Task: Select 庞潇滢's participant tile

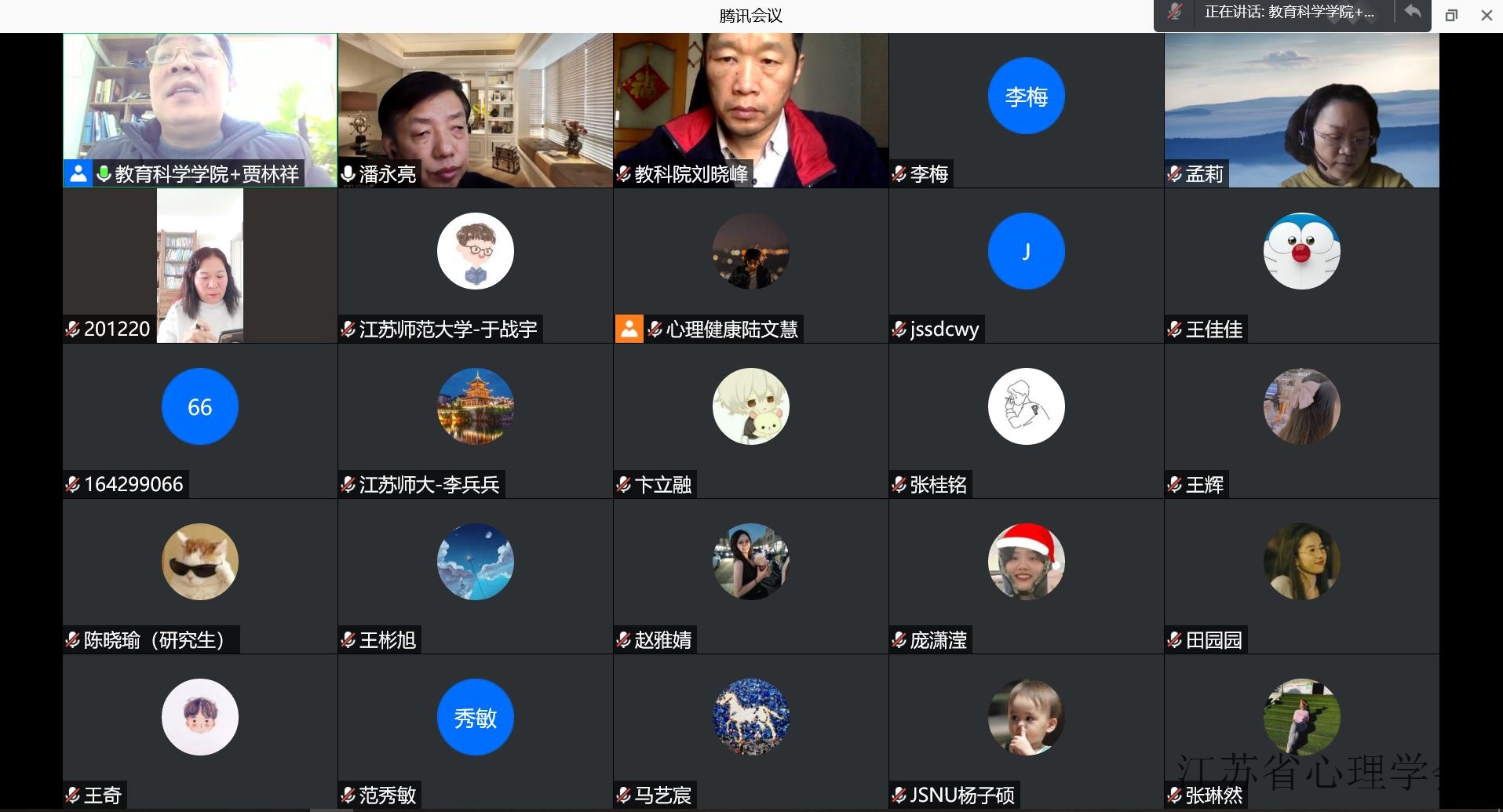Action: 1026,576
